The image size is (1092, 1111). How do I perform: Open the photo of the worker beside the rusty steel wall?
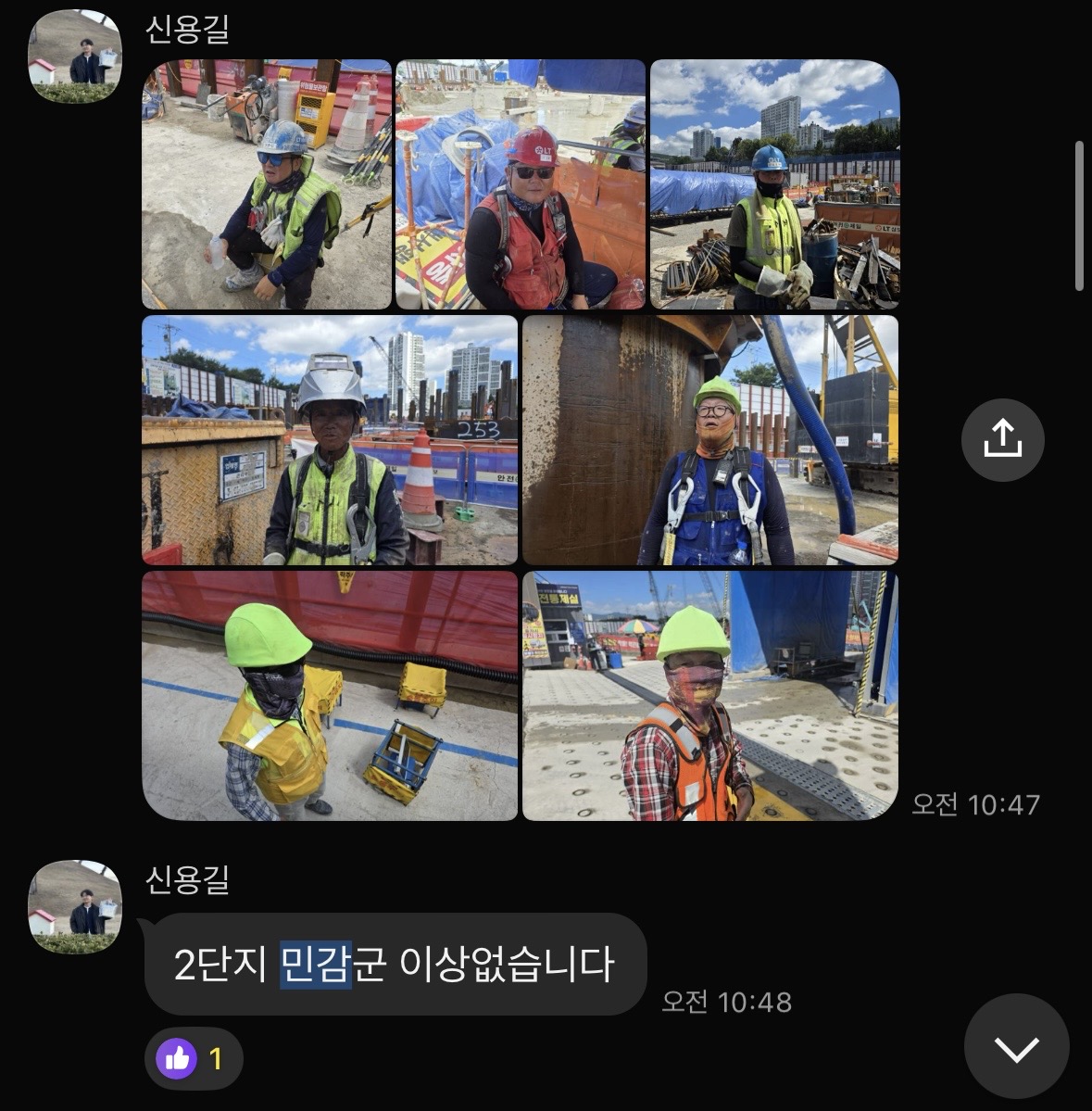pos(710,440)
